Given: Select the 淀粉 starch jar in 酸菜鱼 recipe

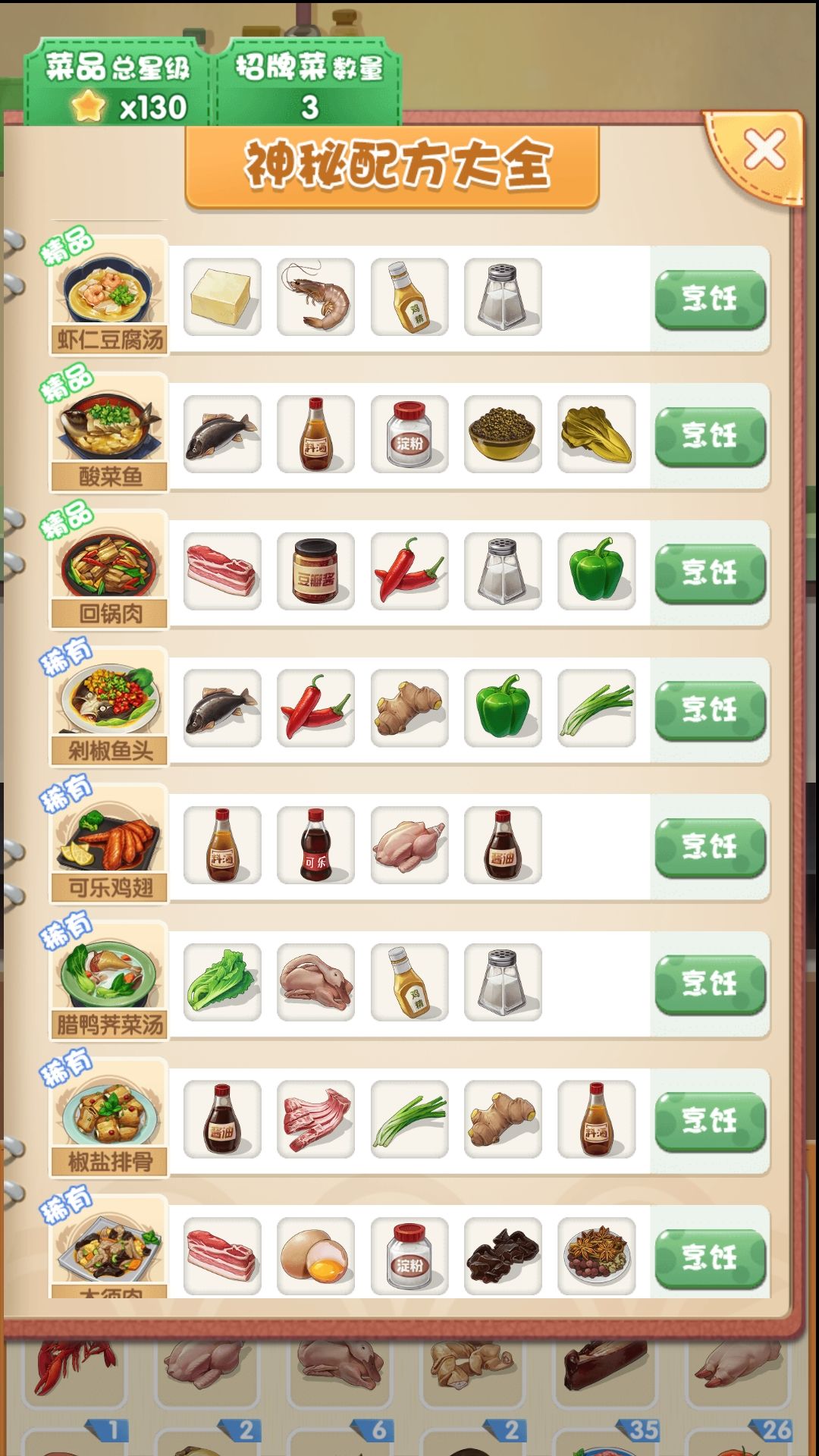Looking at the screenshot, I should click(408, 434).
